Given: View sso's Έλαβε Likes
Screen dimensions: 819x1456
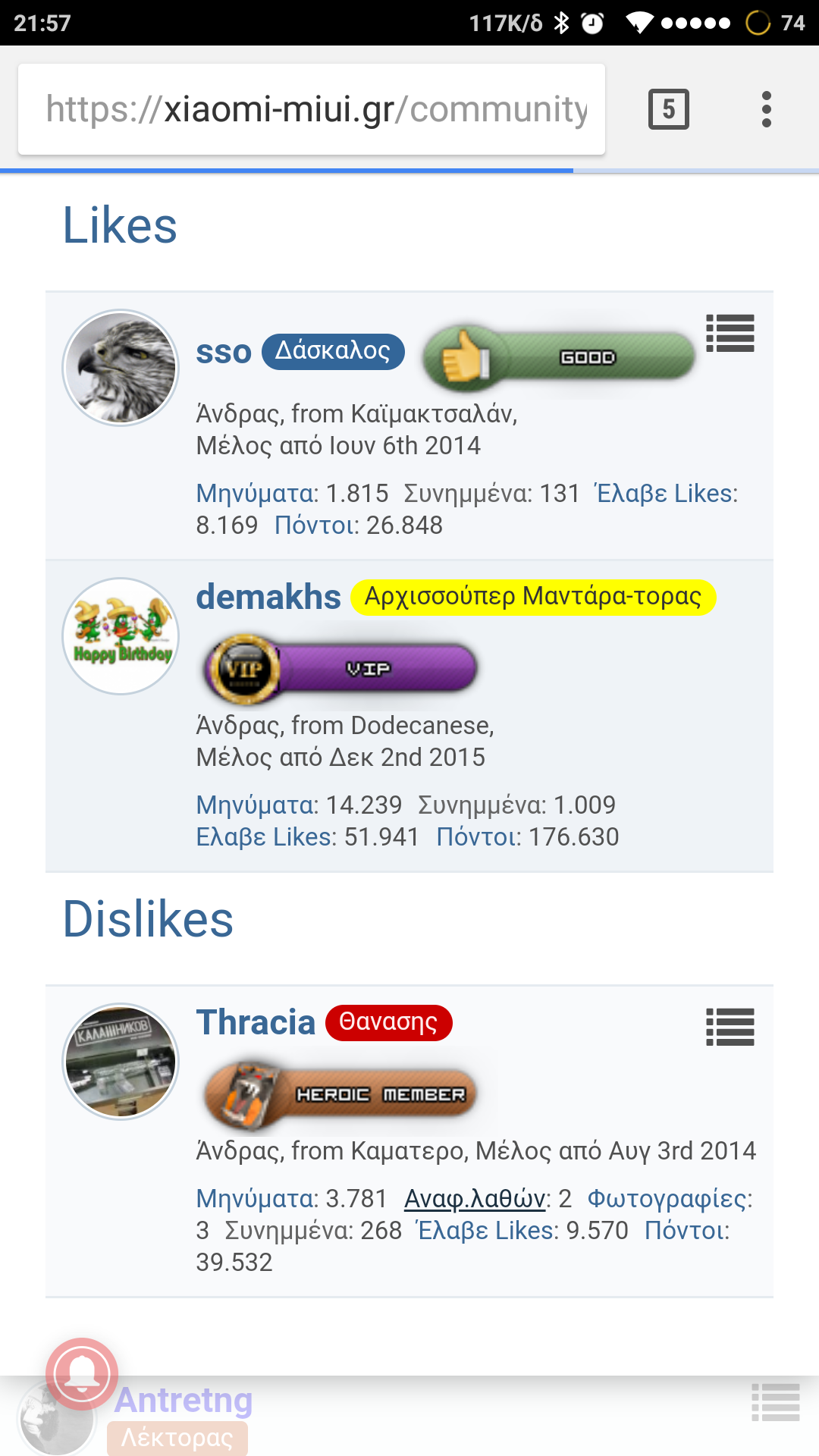Looking at the screenshot, I should click(666, 493).
